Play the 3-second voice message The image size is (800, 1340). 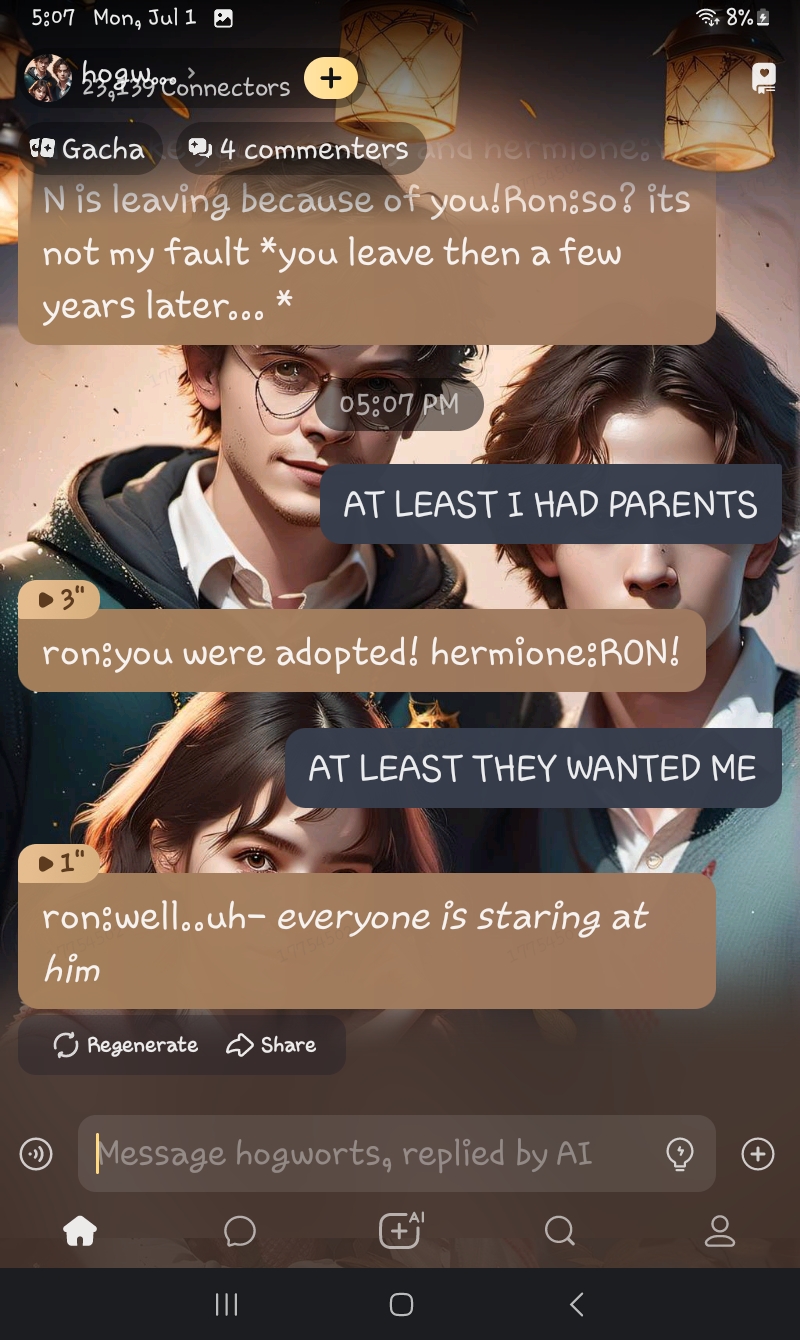click(x=59, y=600)
